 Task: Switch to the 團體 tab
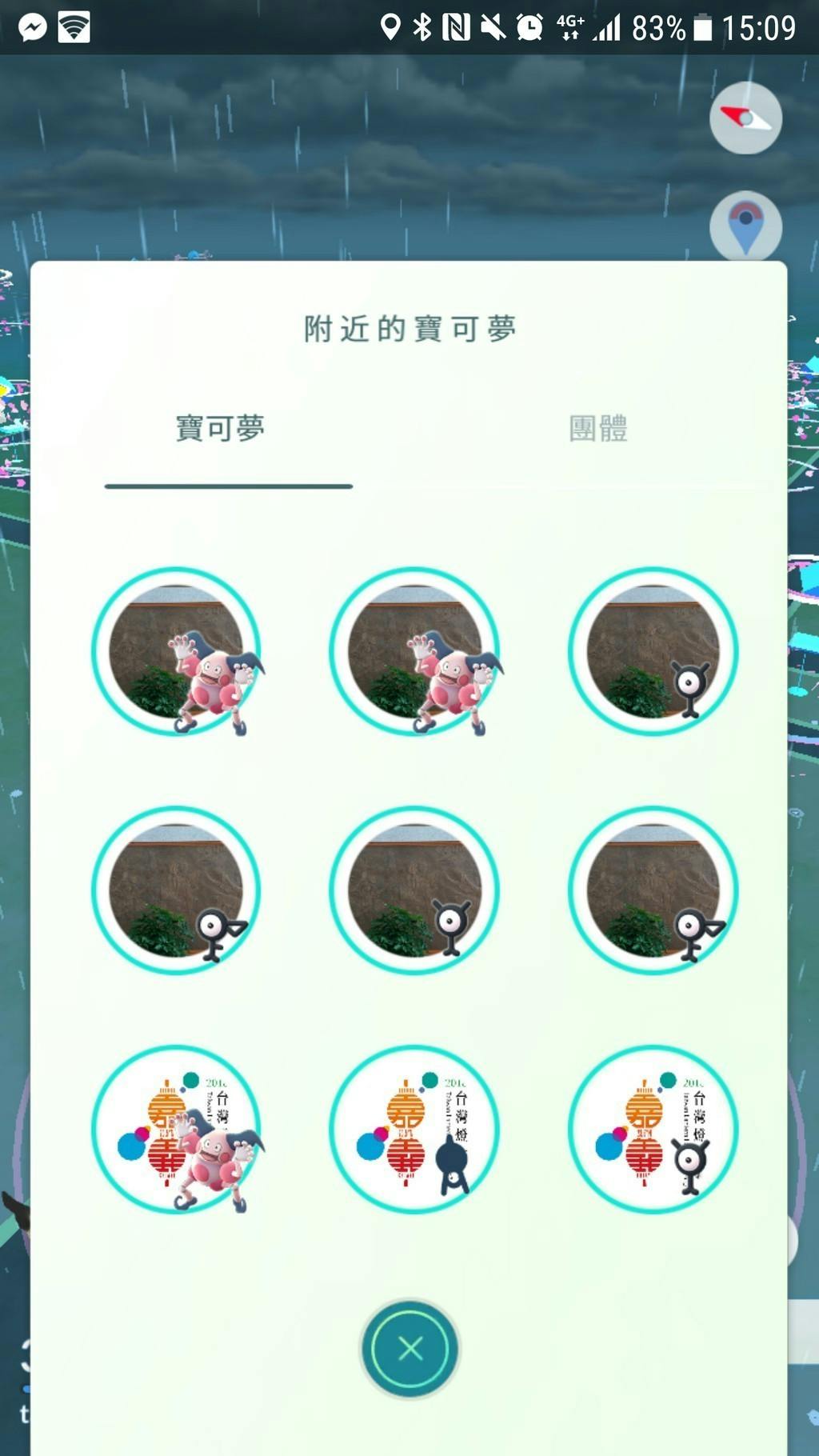pos(597,428)
